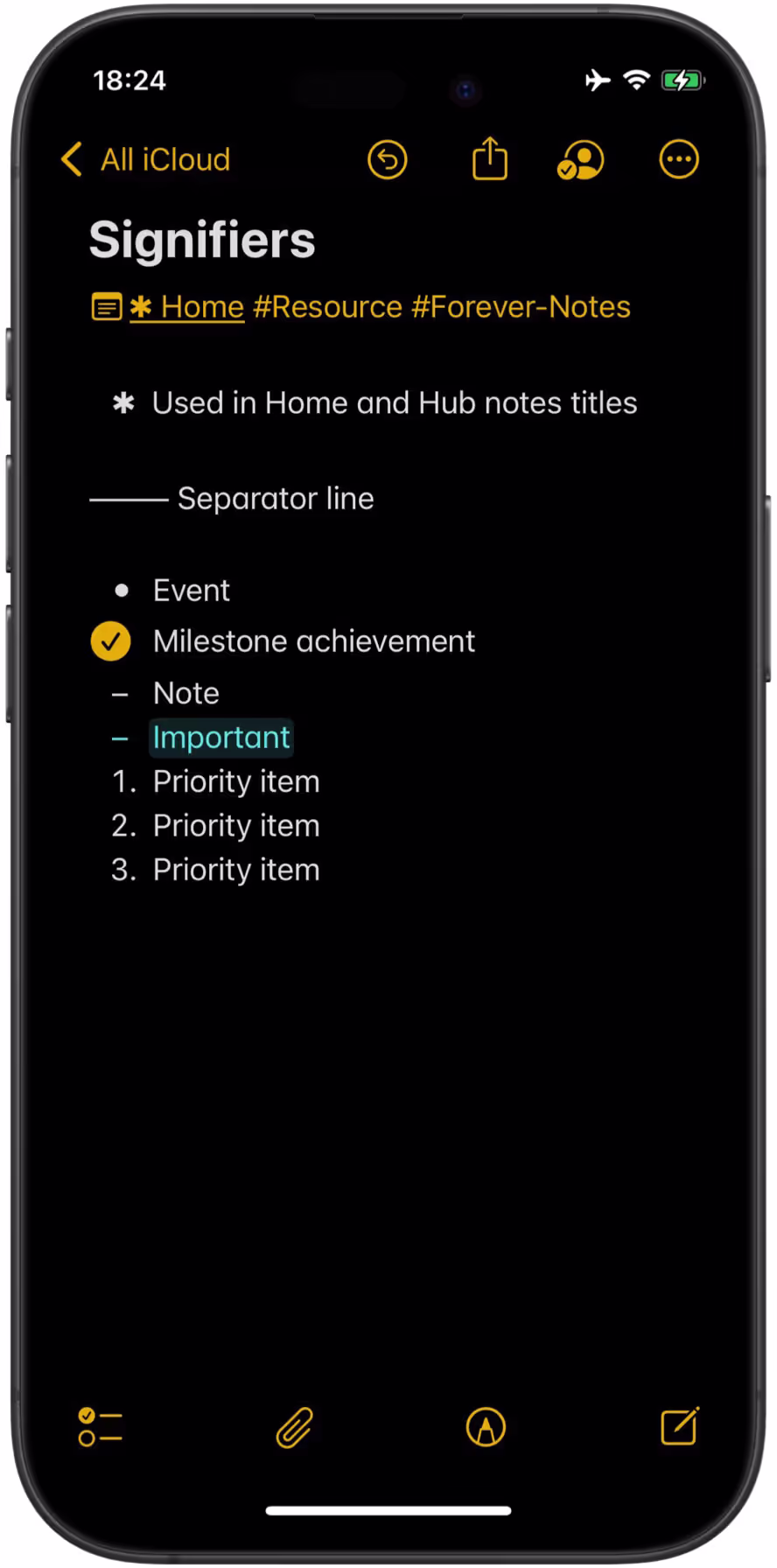Open the markup pen tool

[x=486, y=1427]
